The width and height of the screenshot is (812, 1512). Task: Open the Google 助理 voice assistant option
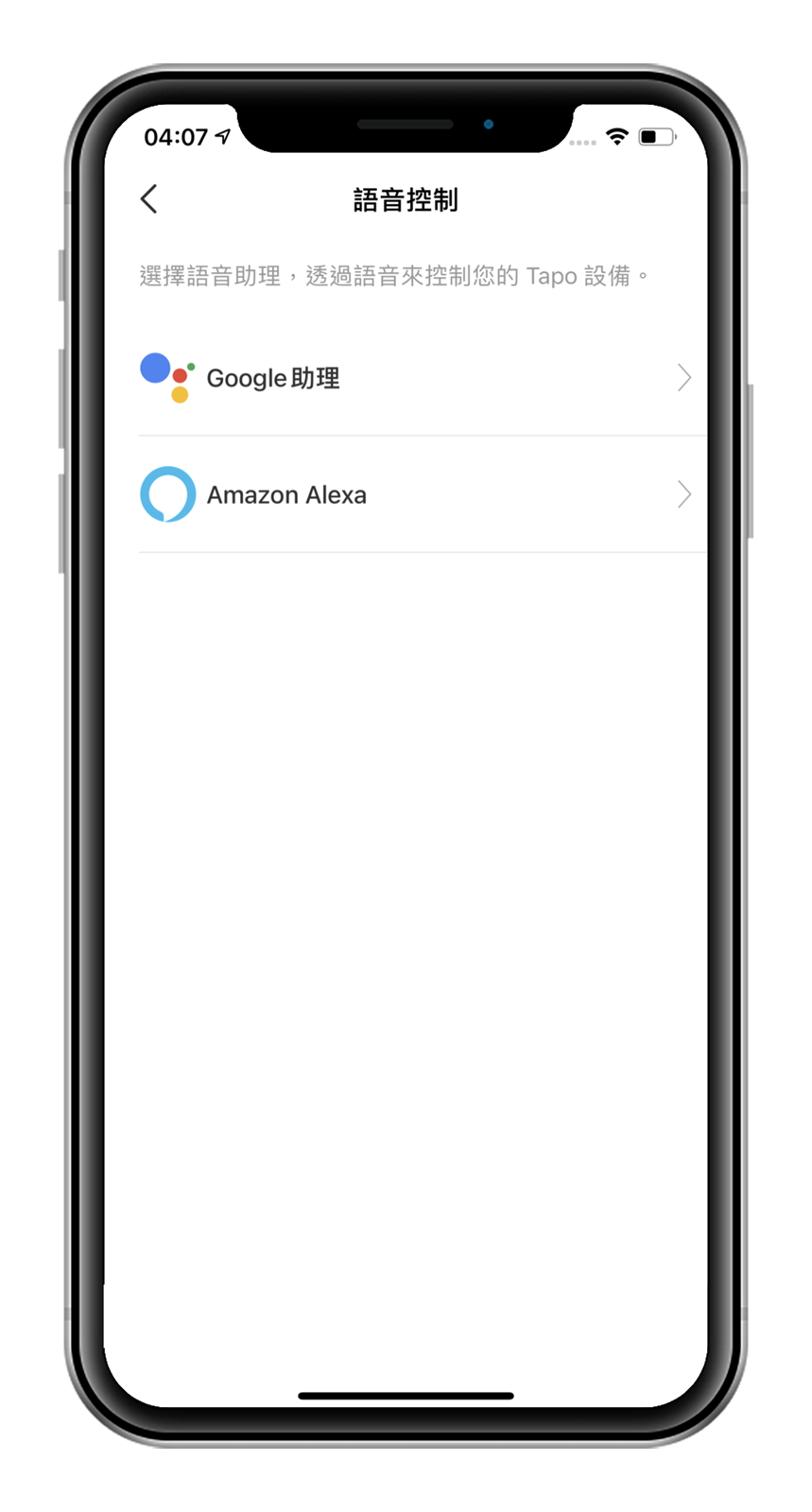(414, 378)
